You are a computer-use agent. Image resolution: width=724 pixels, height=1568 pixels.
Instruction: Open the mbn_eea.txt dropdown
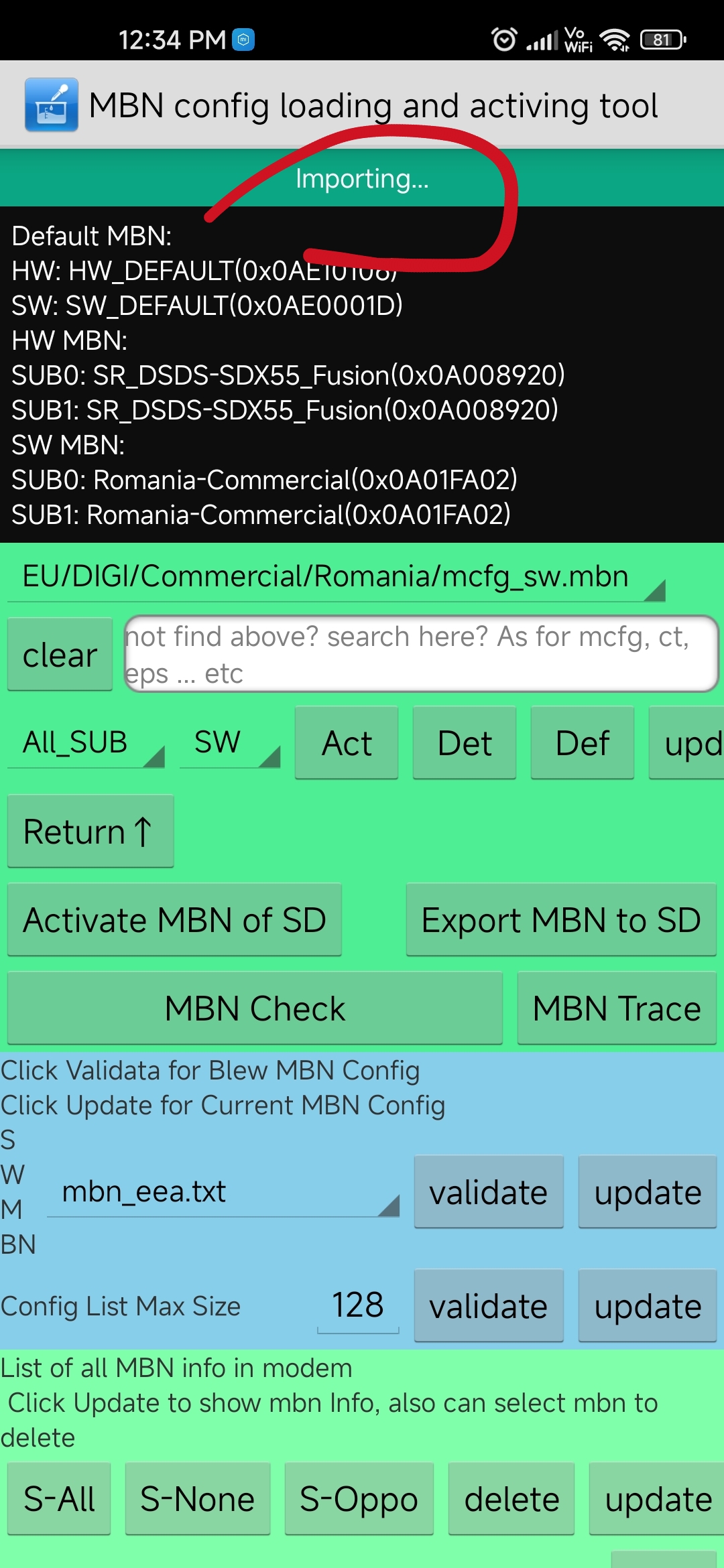[223, 1192]
